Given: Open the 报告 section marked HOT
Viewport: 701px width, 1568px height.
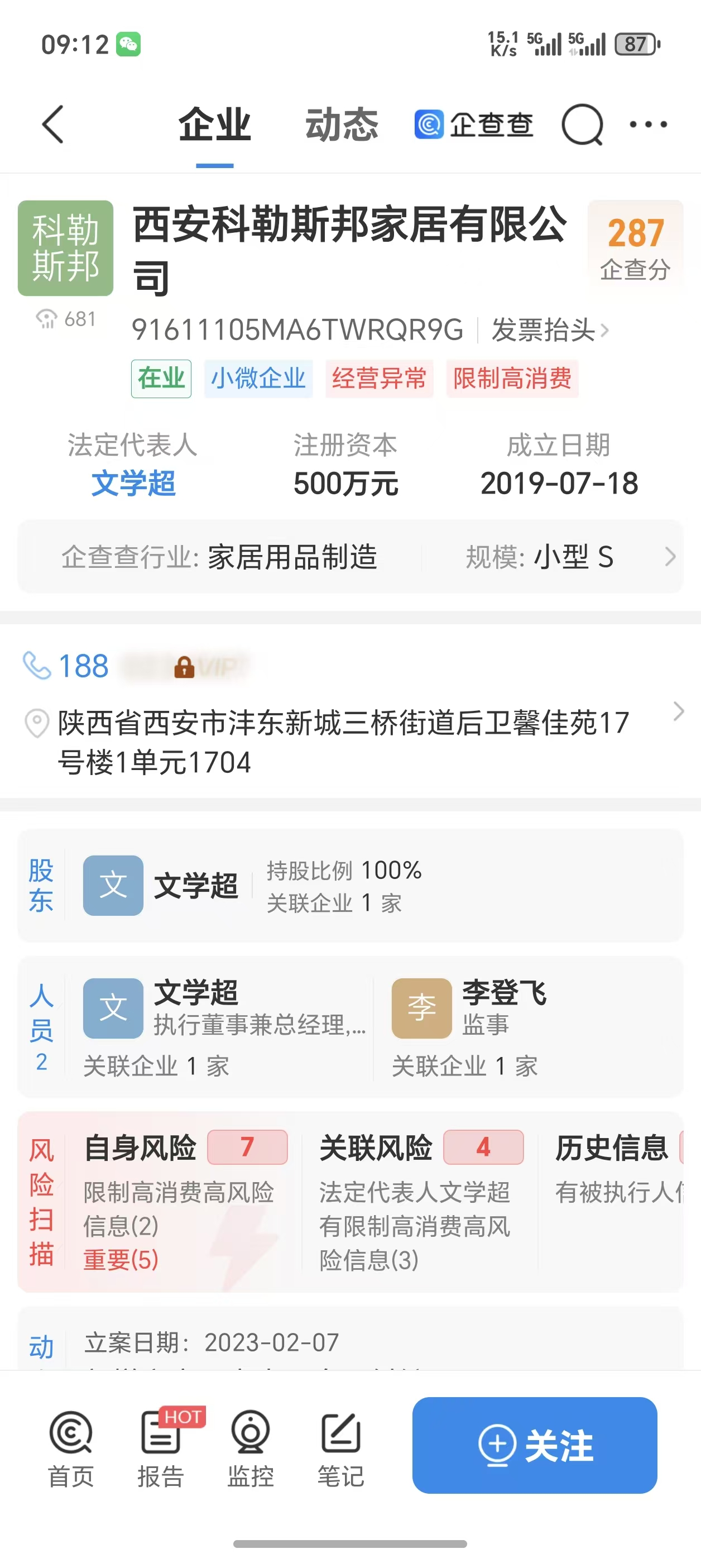Looking at the screenshot, I should coord(161,1449).
